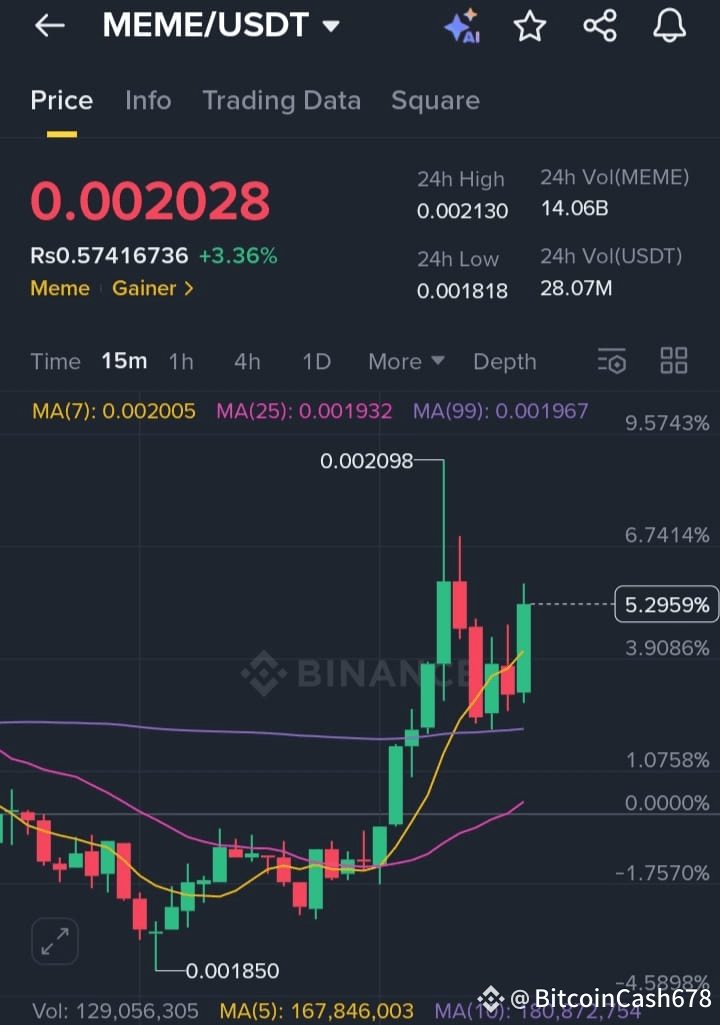Open the Meme category tag
The height and width of the screenshot is (1025, 720).
pyautogui.click(x=60, y=288)
